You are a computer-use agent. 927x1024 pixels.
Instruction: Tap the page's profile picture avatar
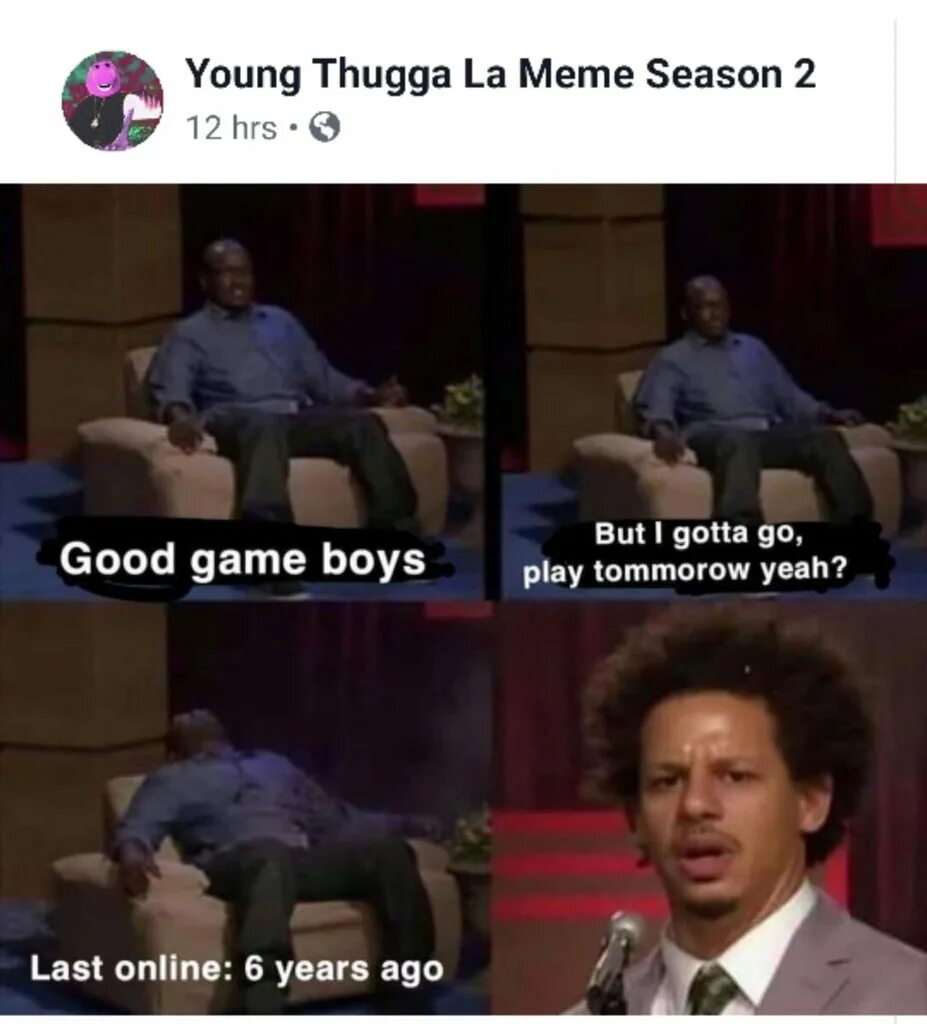pos(112,100)
